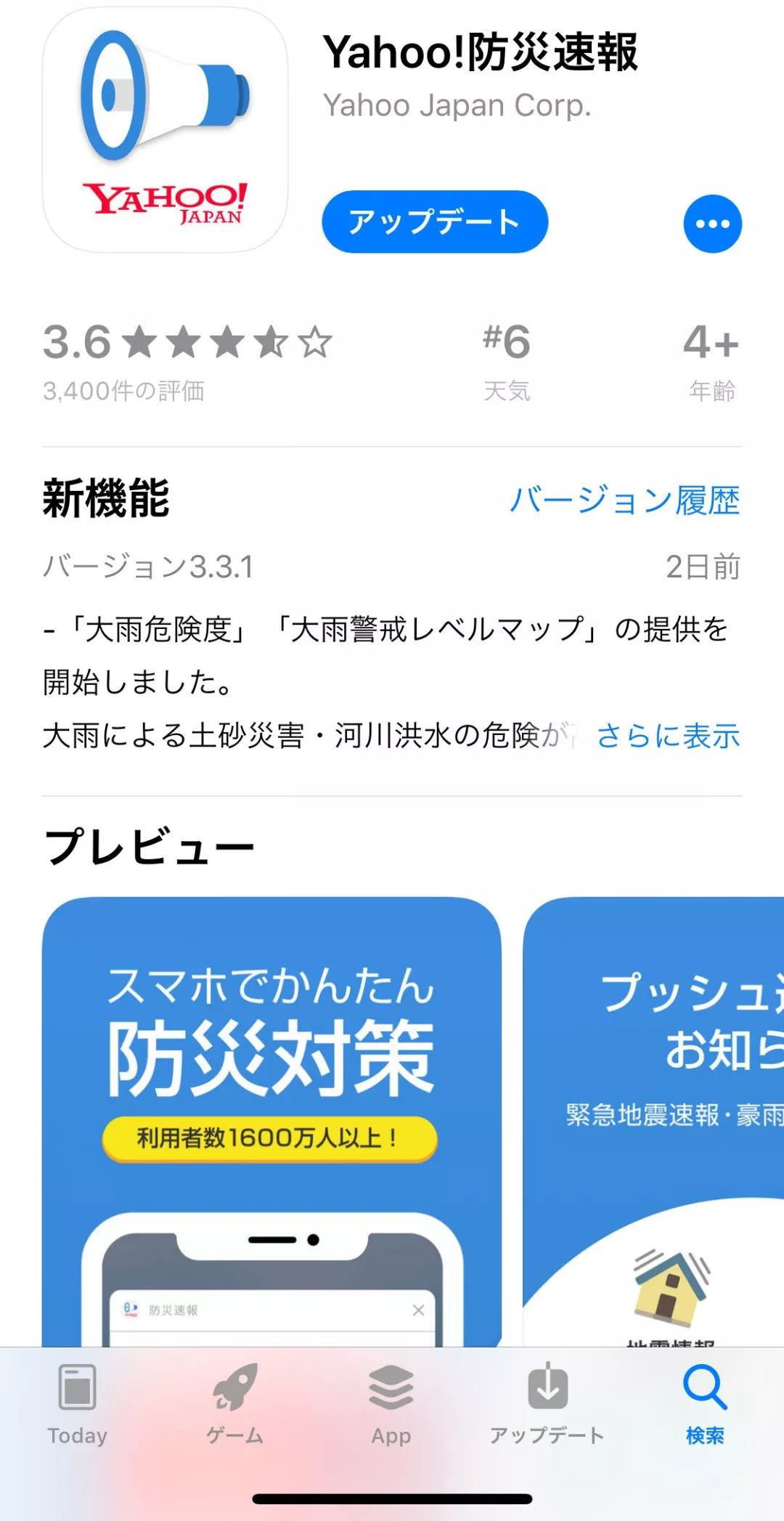Expand the description with さらに表示
The height and width of the screenshot is (1521, 784).
[x=667, y=737]
